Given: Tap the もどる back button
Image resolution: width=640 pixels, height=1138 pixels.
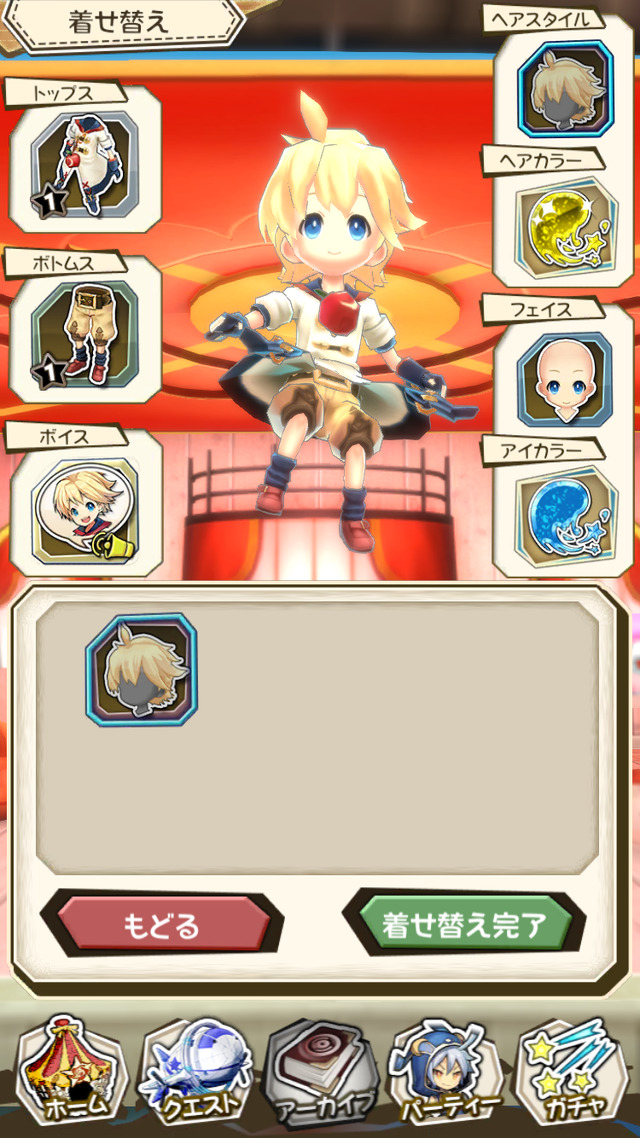Looking at the screenshot, I should click(x=162, y=924).
